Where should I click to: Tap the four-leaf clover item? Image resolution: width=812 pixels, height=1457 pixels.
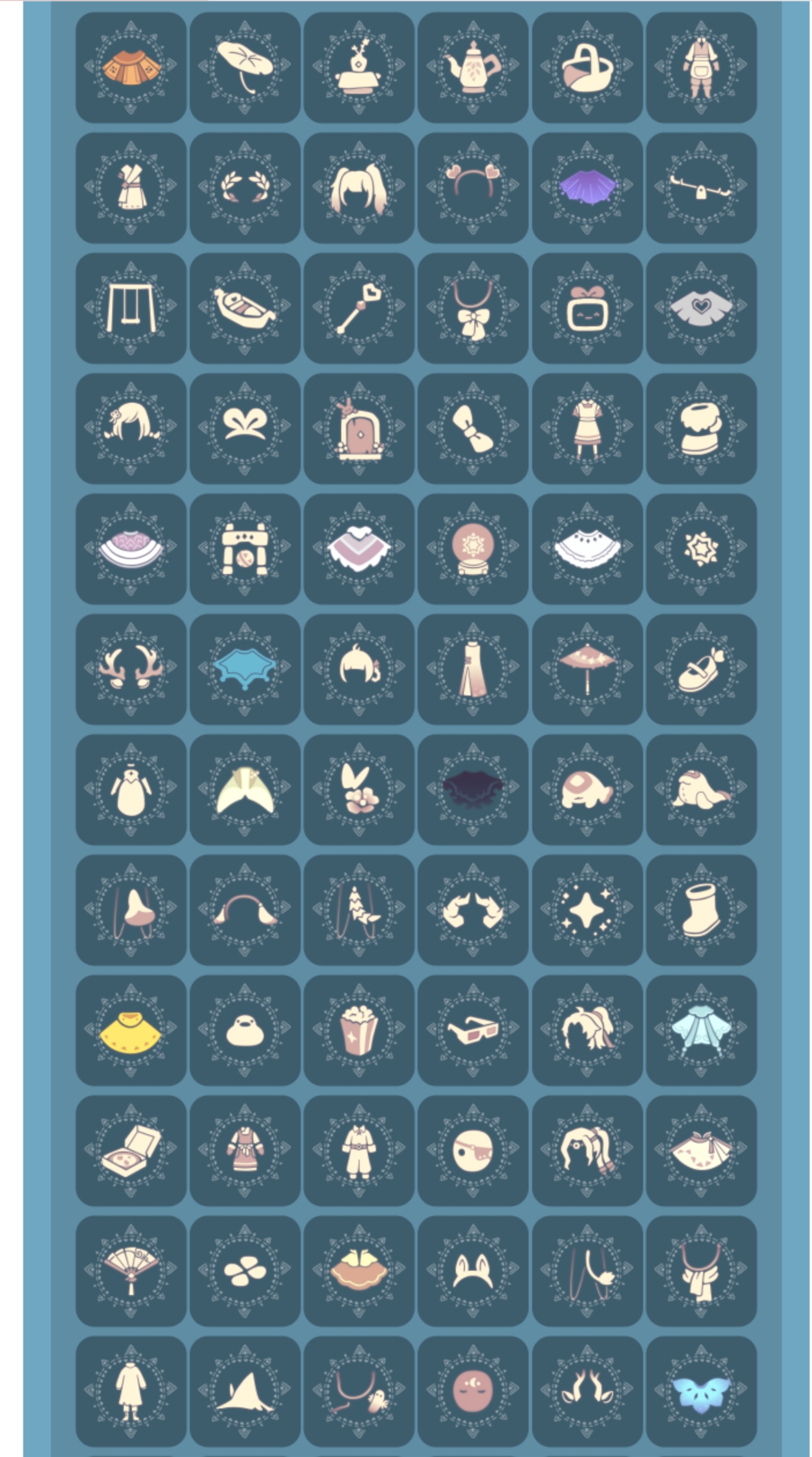(x=245, y=1271)
